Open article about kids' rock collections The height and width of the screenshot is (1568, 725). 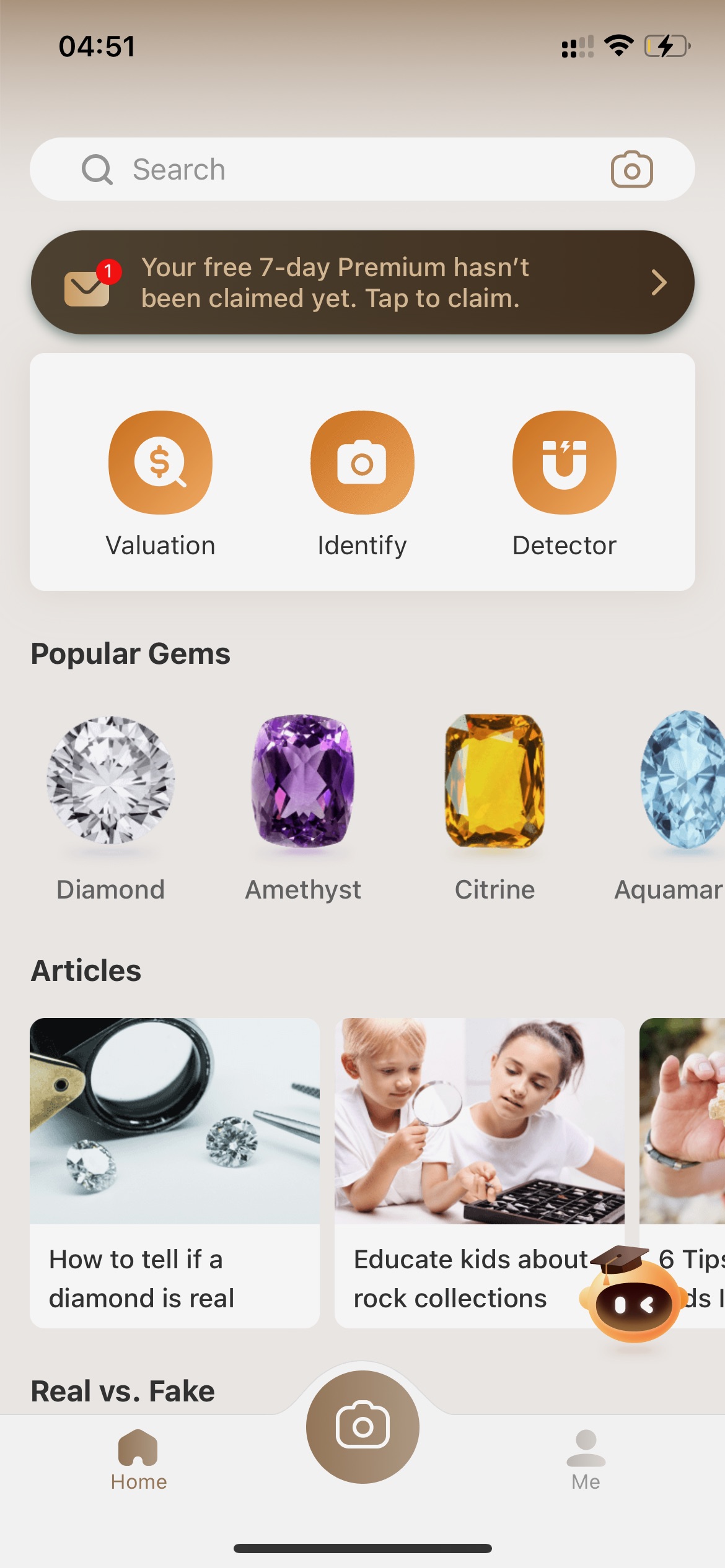[x=480, y=1173]
